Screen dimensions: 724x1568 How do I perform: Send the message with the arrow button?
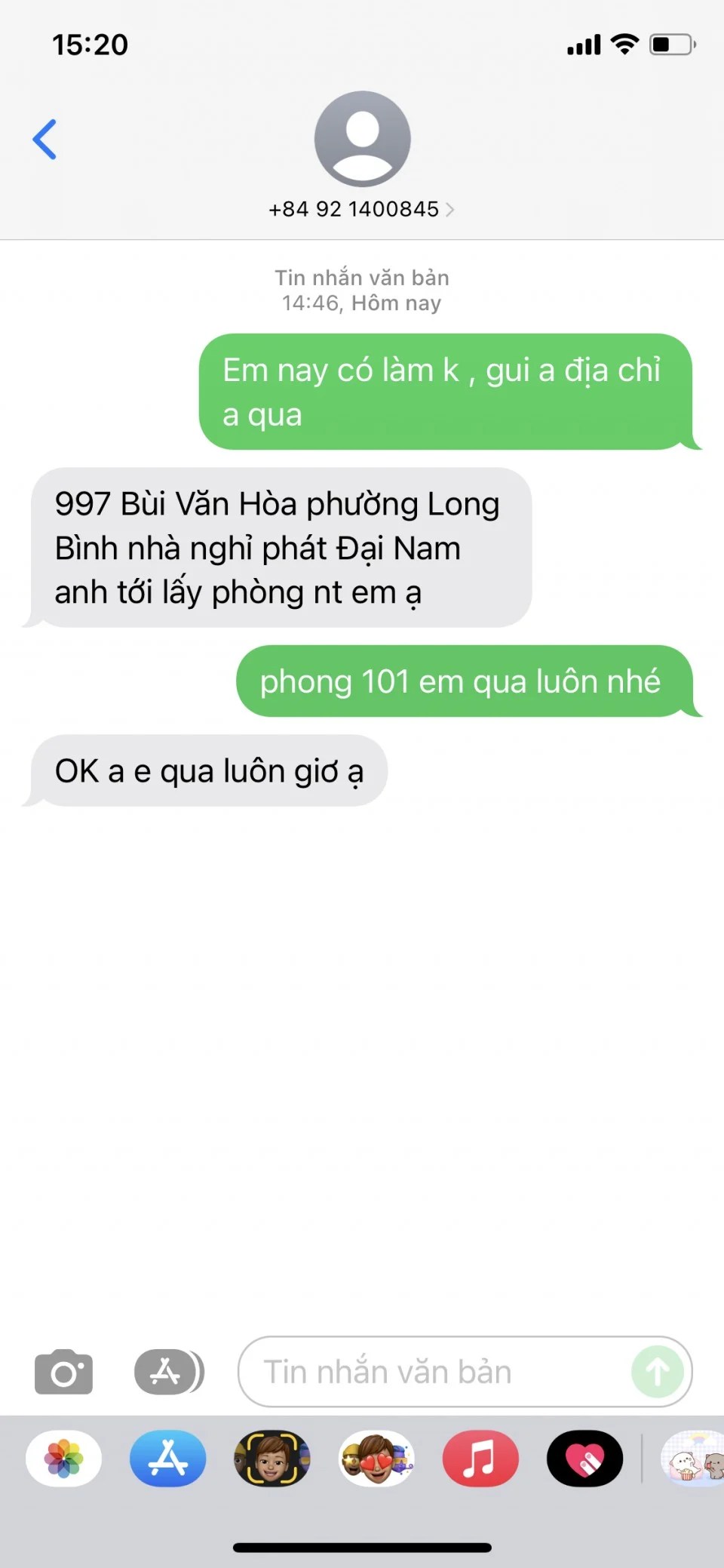tap(657, 1372)
